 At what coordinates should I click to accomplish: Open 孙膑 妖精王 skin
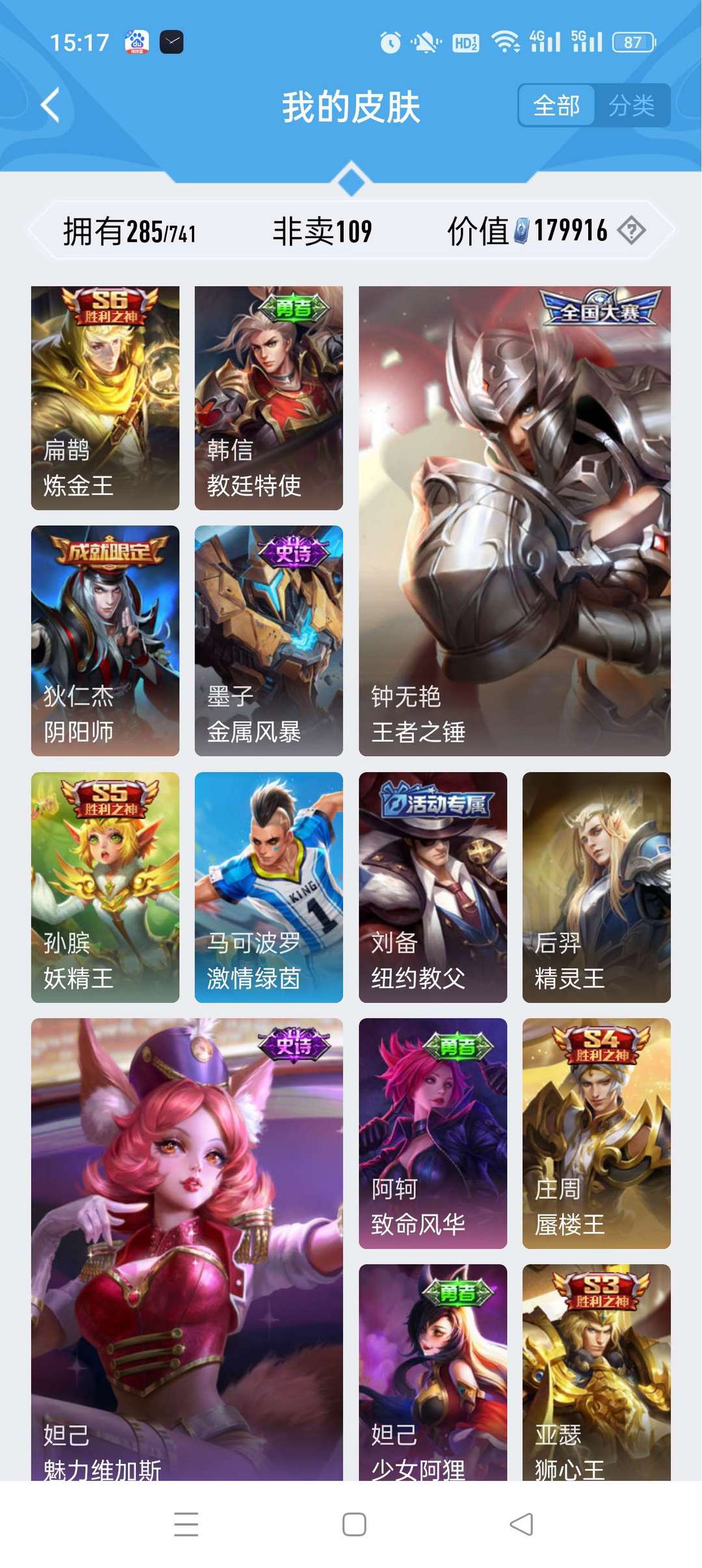coord(105,887)
